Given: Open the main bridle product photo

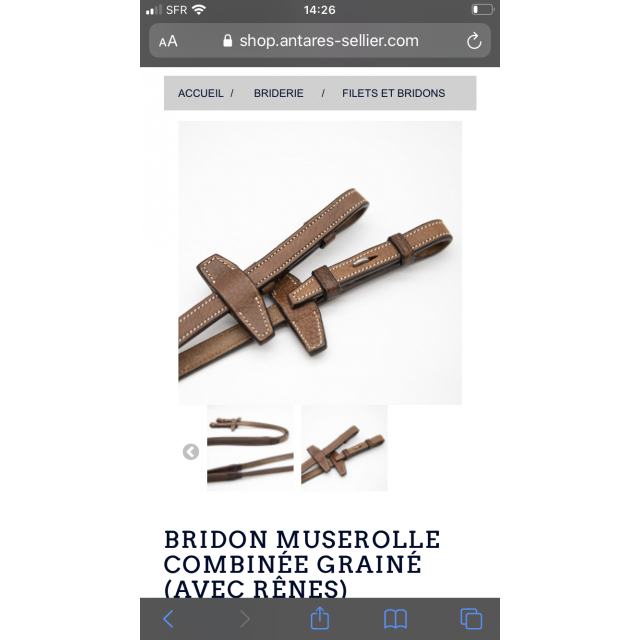Looking at the screenshot, I should pyautogui.click(x=320, y=263).
